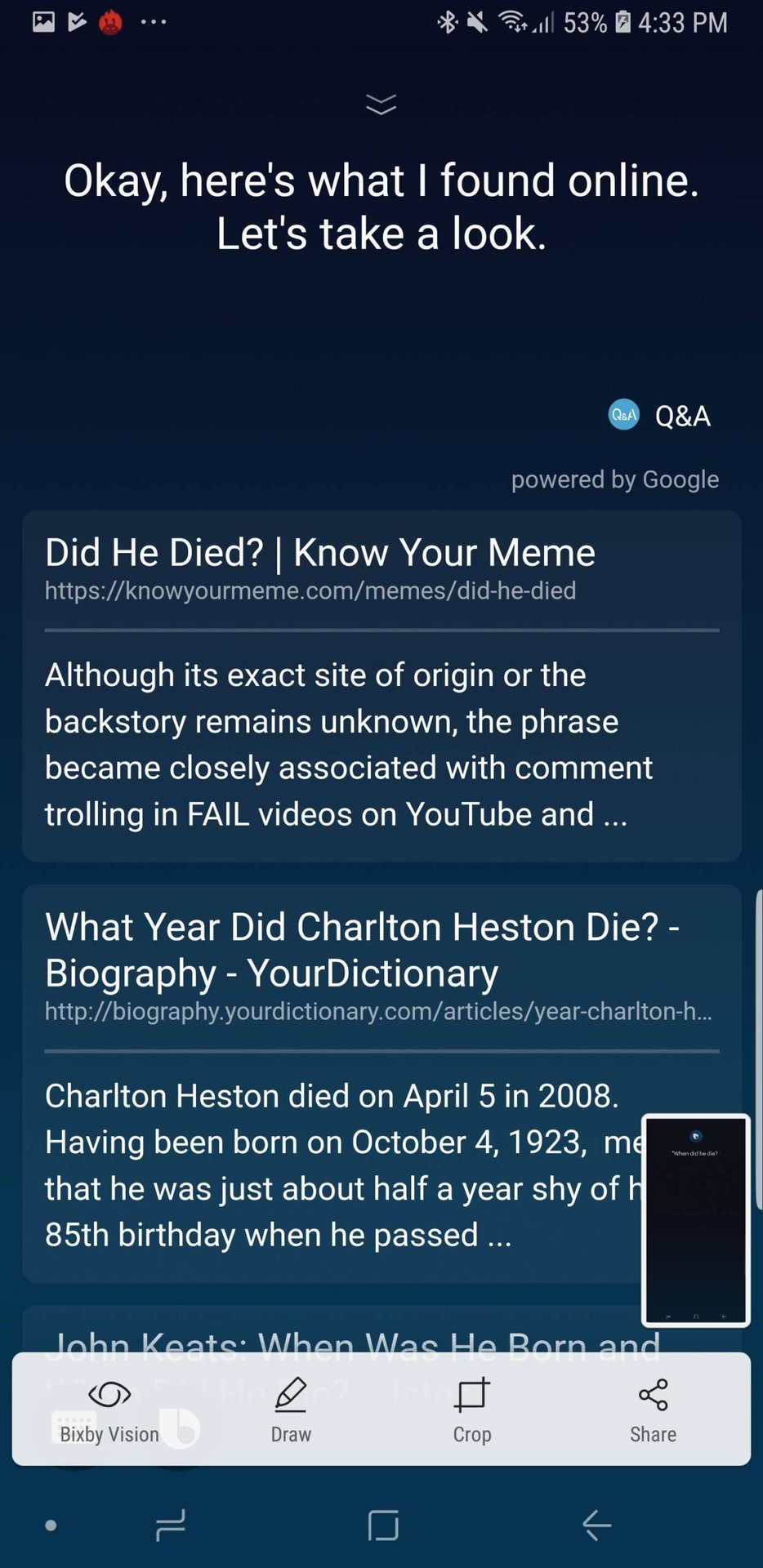Open the Did He Died Know Your Meme result
Screen dimensions: 763x1568
[319, 553]
